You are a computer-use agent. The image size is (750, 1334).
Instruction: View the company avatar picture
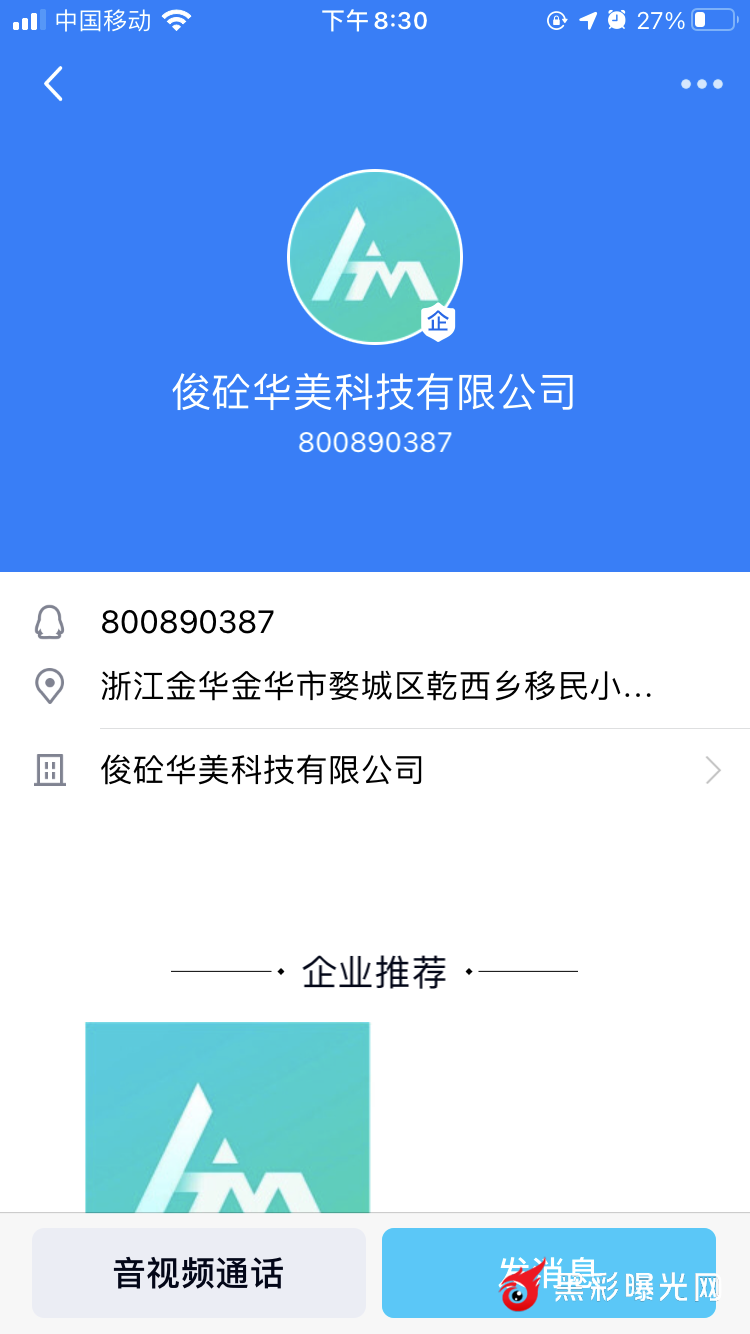point(375,257)
